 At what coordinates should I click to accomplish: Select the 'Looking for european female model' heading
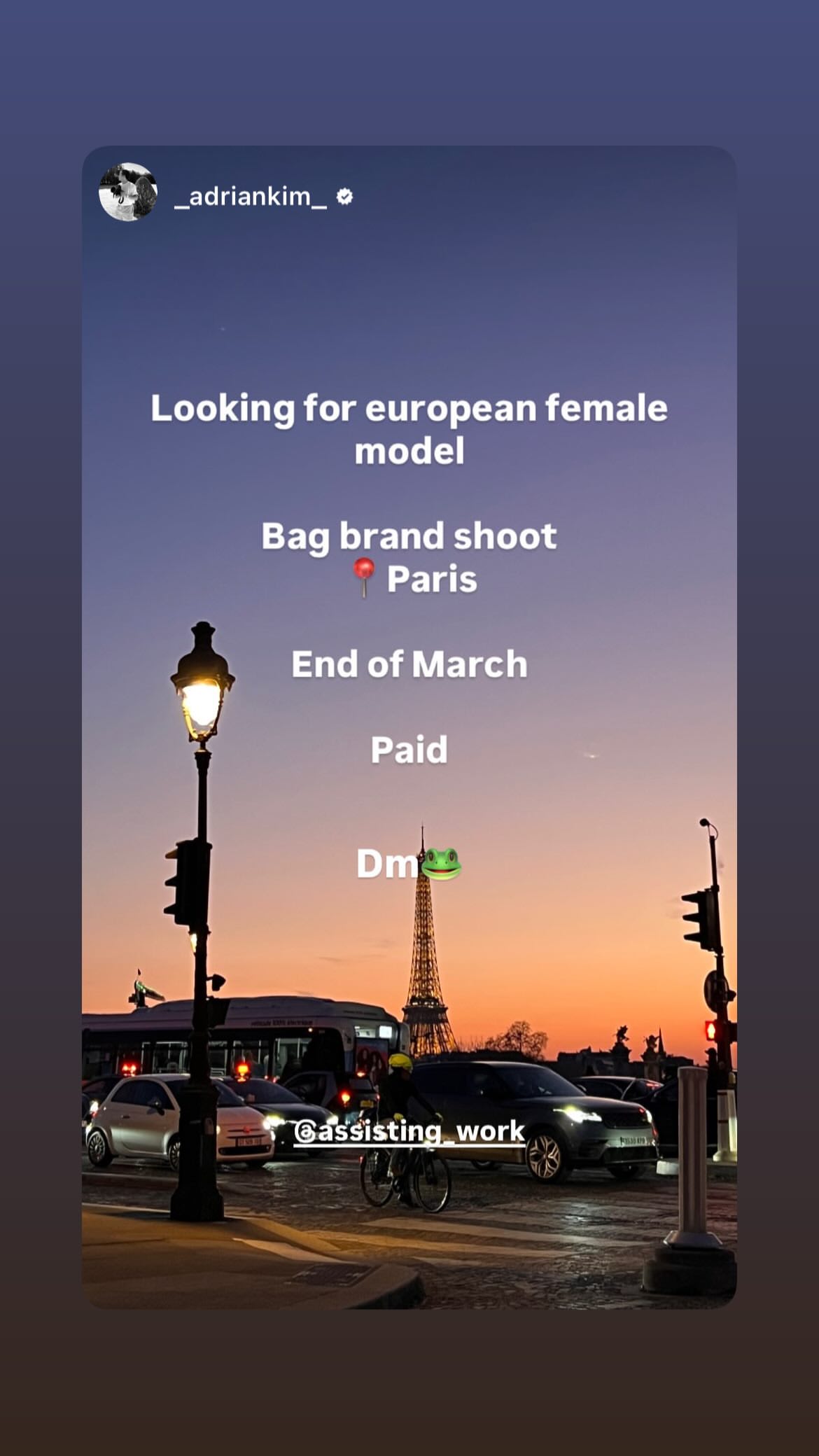pyautogui.click(x=409, y=427)
